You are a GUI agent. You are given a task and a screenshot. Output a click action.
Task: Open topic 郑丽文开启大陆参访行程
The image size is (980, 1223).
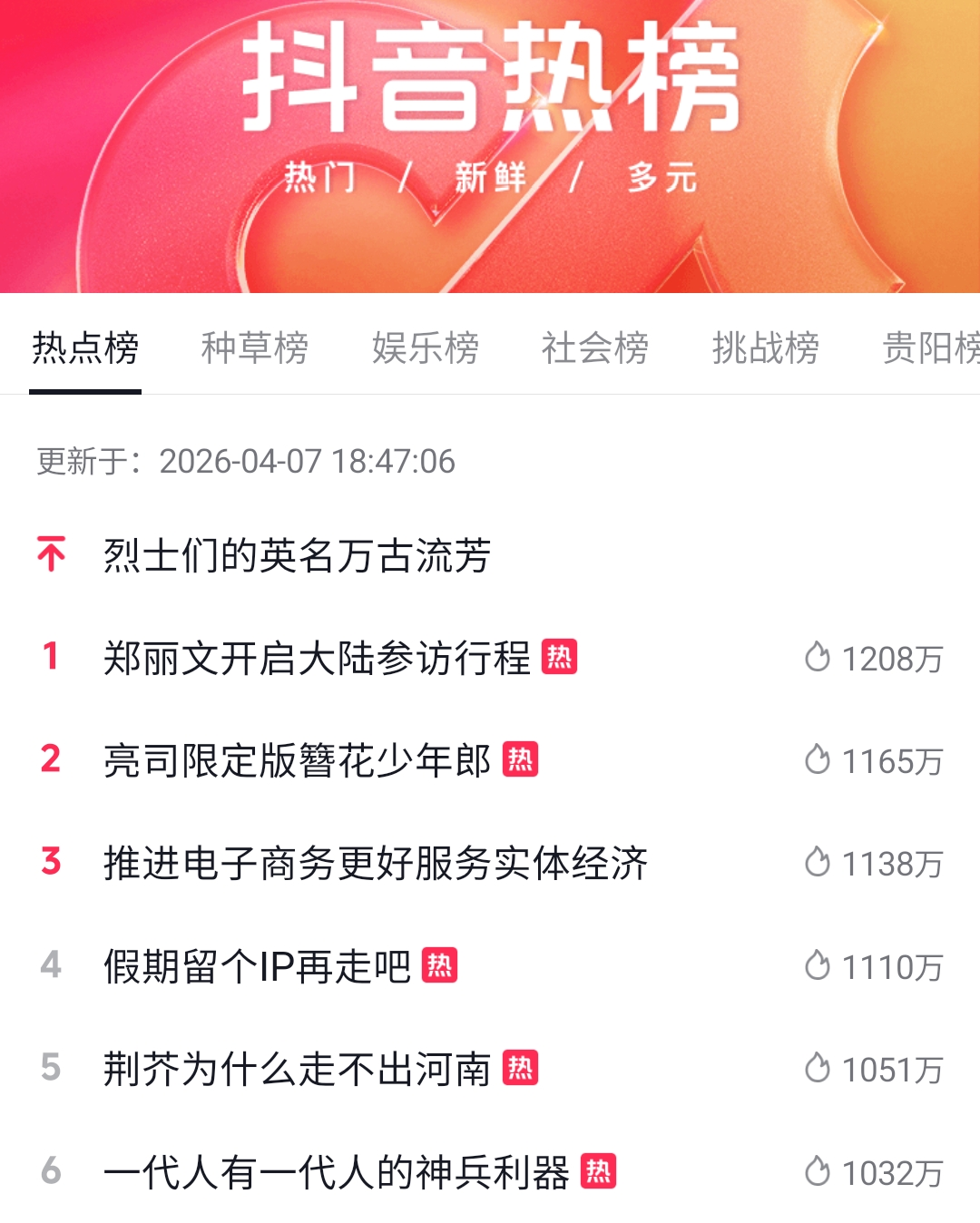pos(317,658)
